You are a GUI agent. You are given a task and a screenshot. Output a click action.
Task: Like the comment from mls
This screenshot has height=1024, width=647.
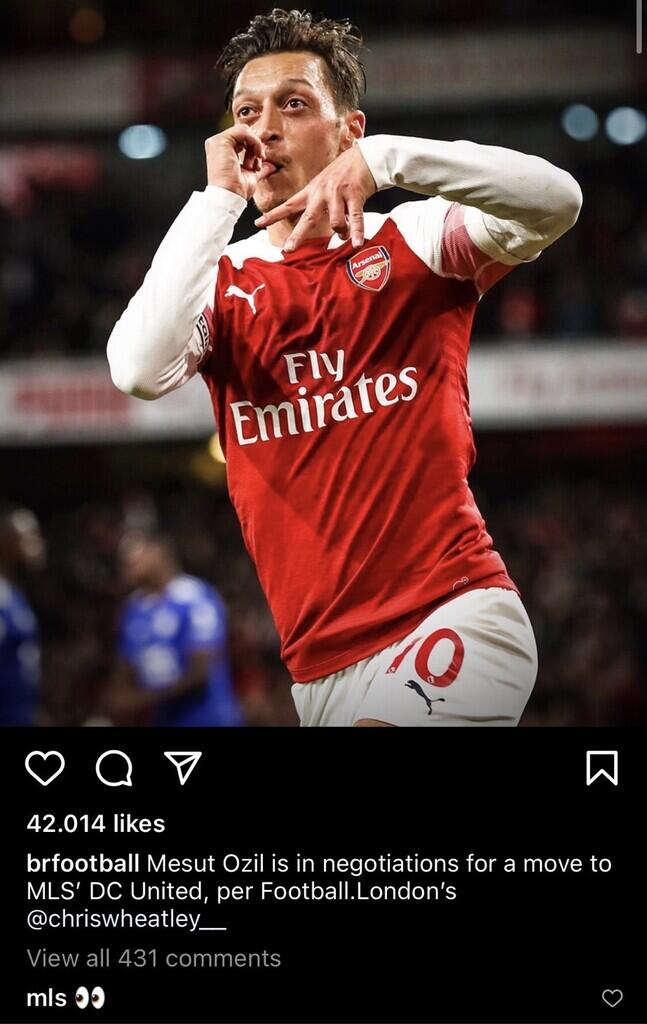[x=612, y=998]
